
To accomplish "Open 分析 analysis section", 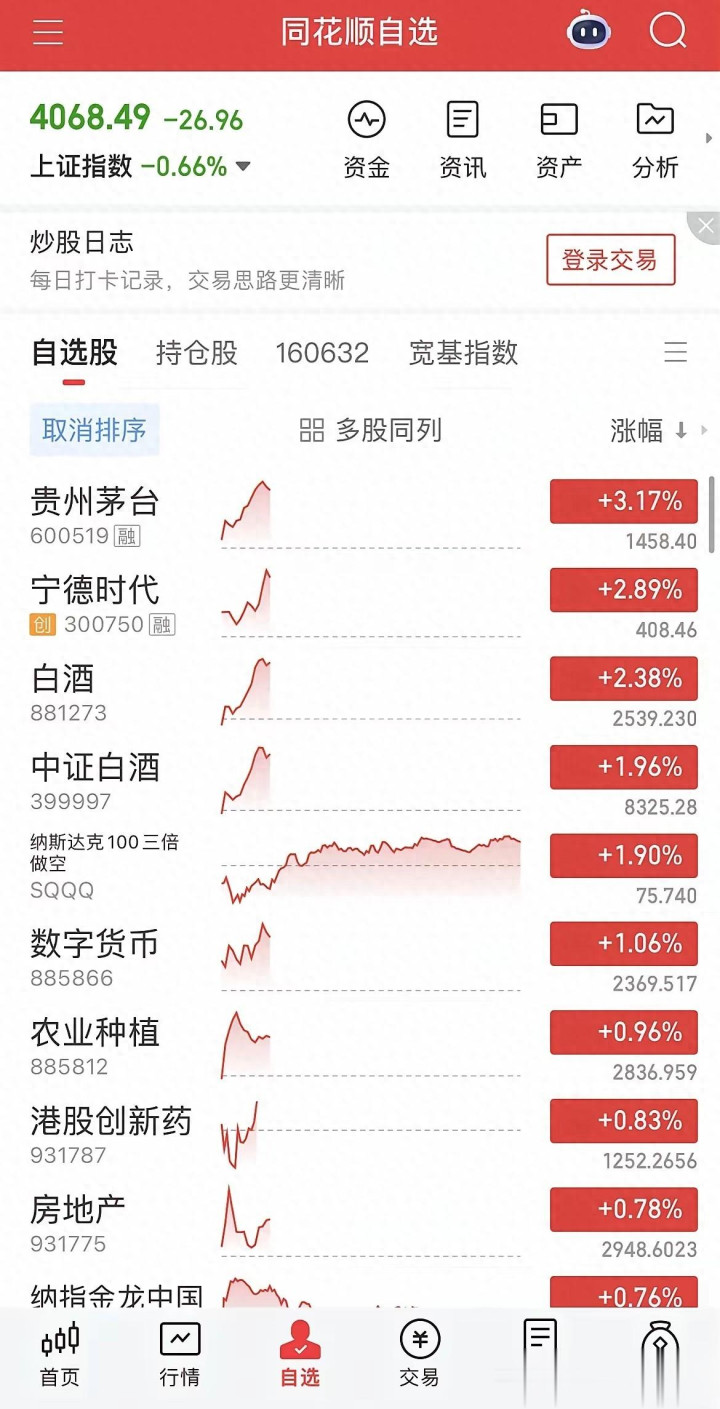I will (x=655, y=140).
